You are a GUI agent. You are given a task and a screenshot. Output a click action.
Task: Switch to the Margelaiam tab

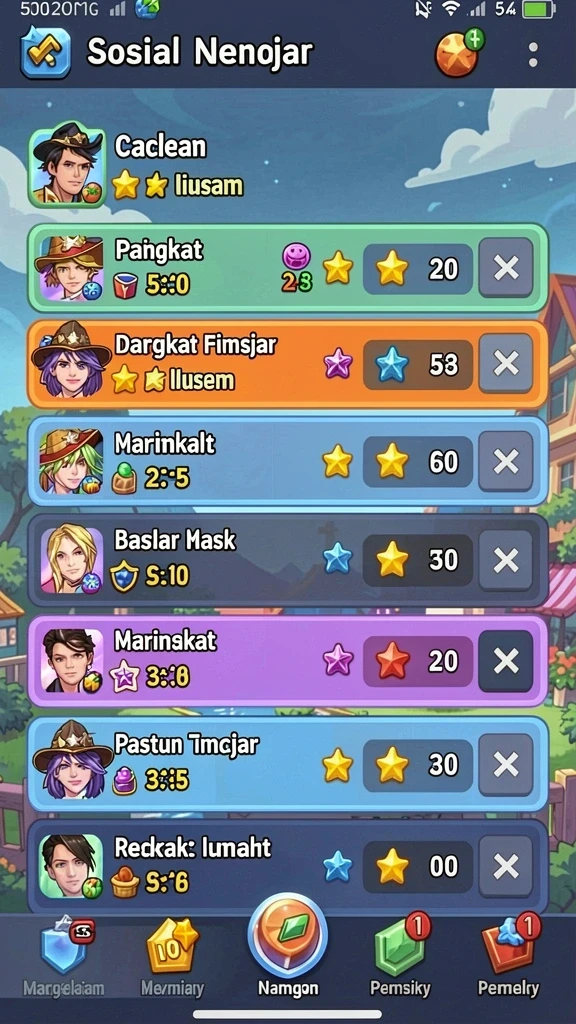[63, 959]
